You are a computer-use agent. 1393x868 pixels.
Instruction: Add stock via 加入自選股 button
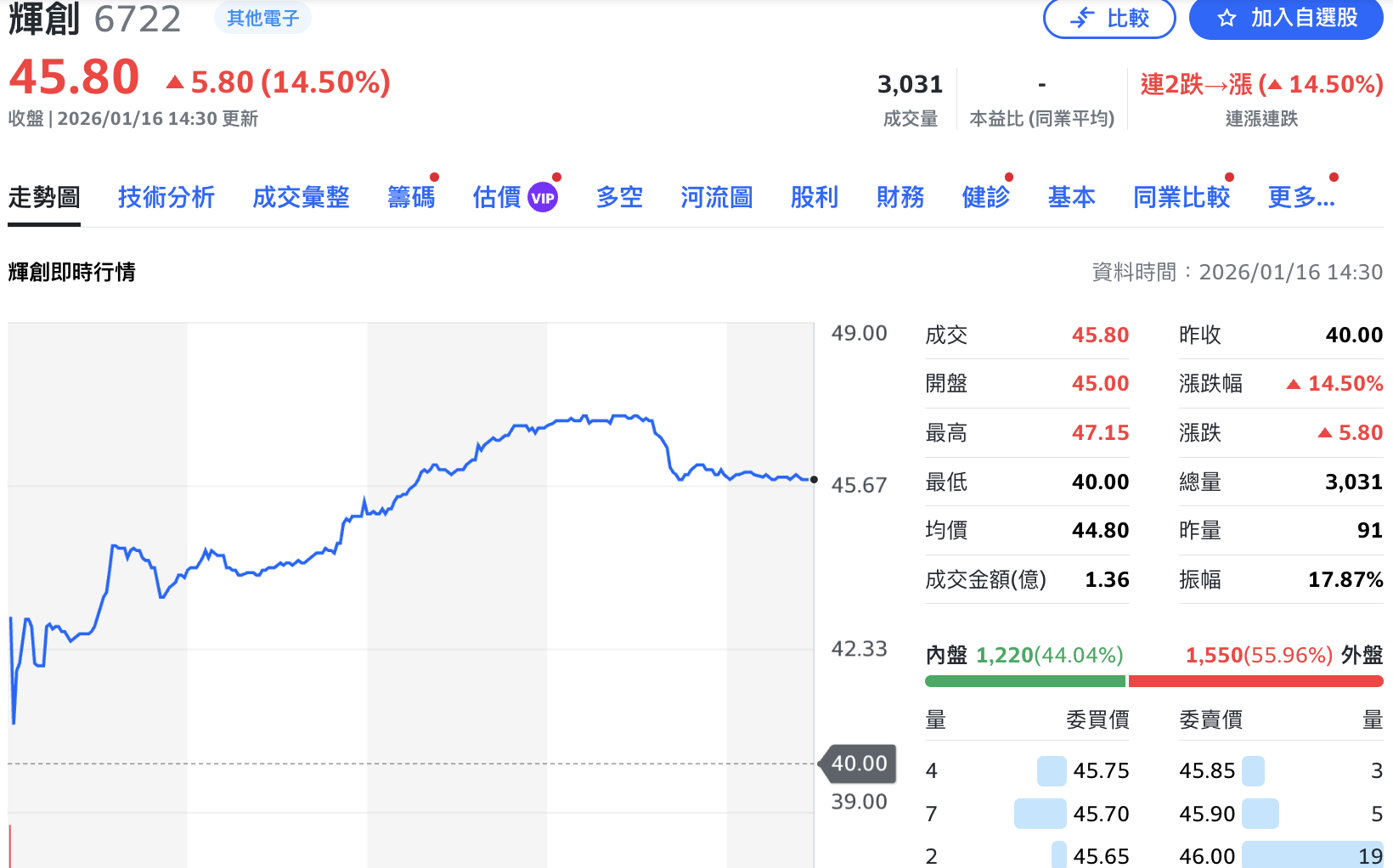[x=1286, y=18]
